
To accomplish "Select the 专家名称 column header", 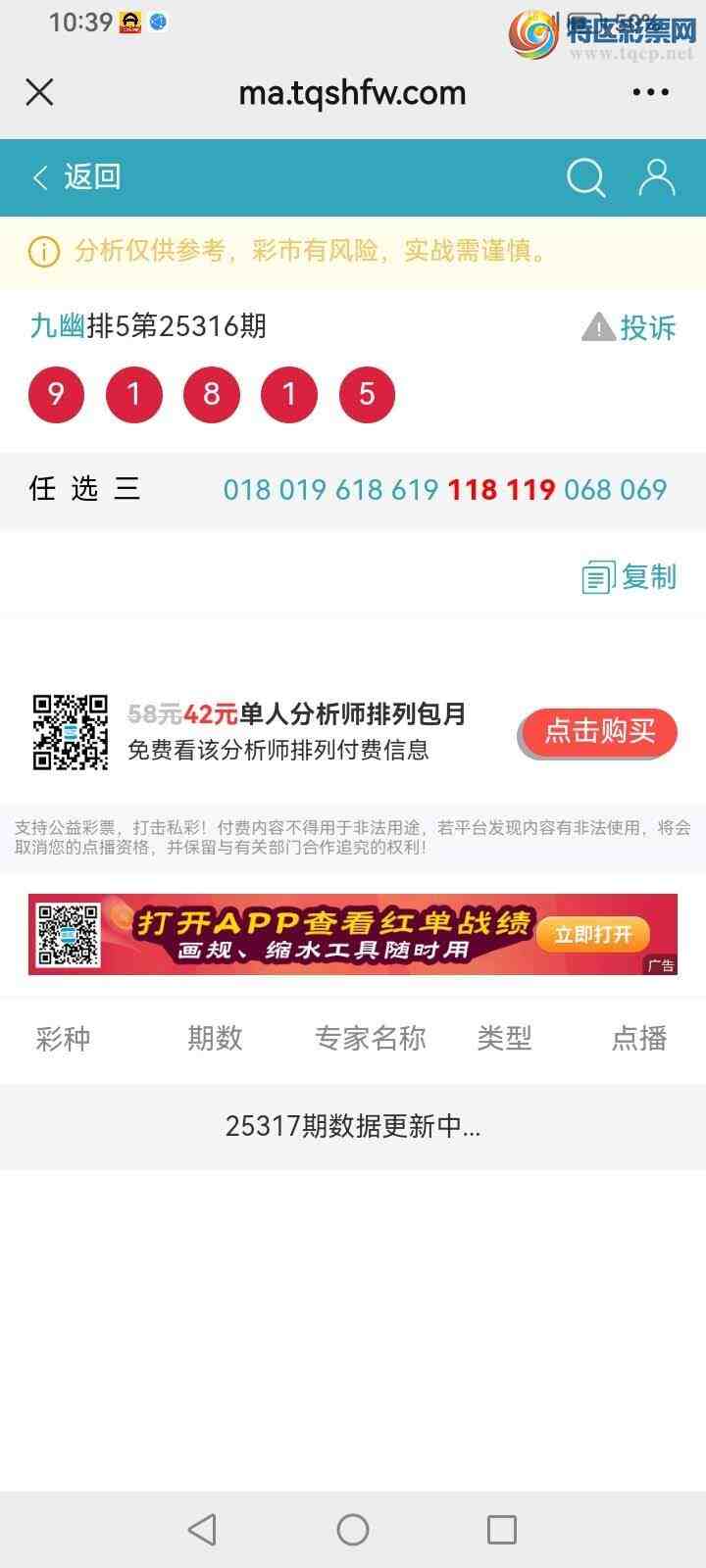I will click(x=371, y=1038).
